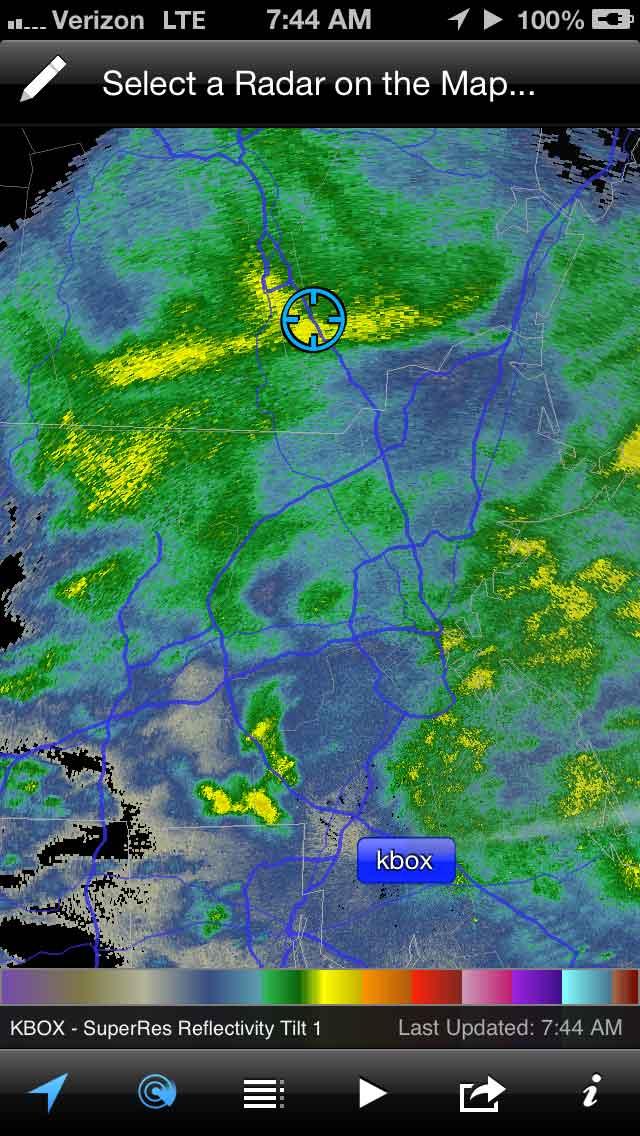Image resolution: width=640 pixels, height=1136 pixels.
Task: Open the list menu icon
Action: coord(264,1093)
